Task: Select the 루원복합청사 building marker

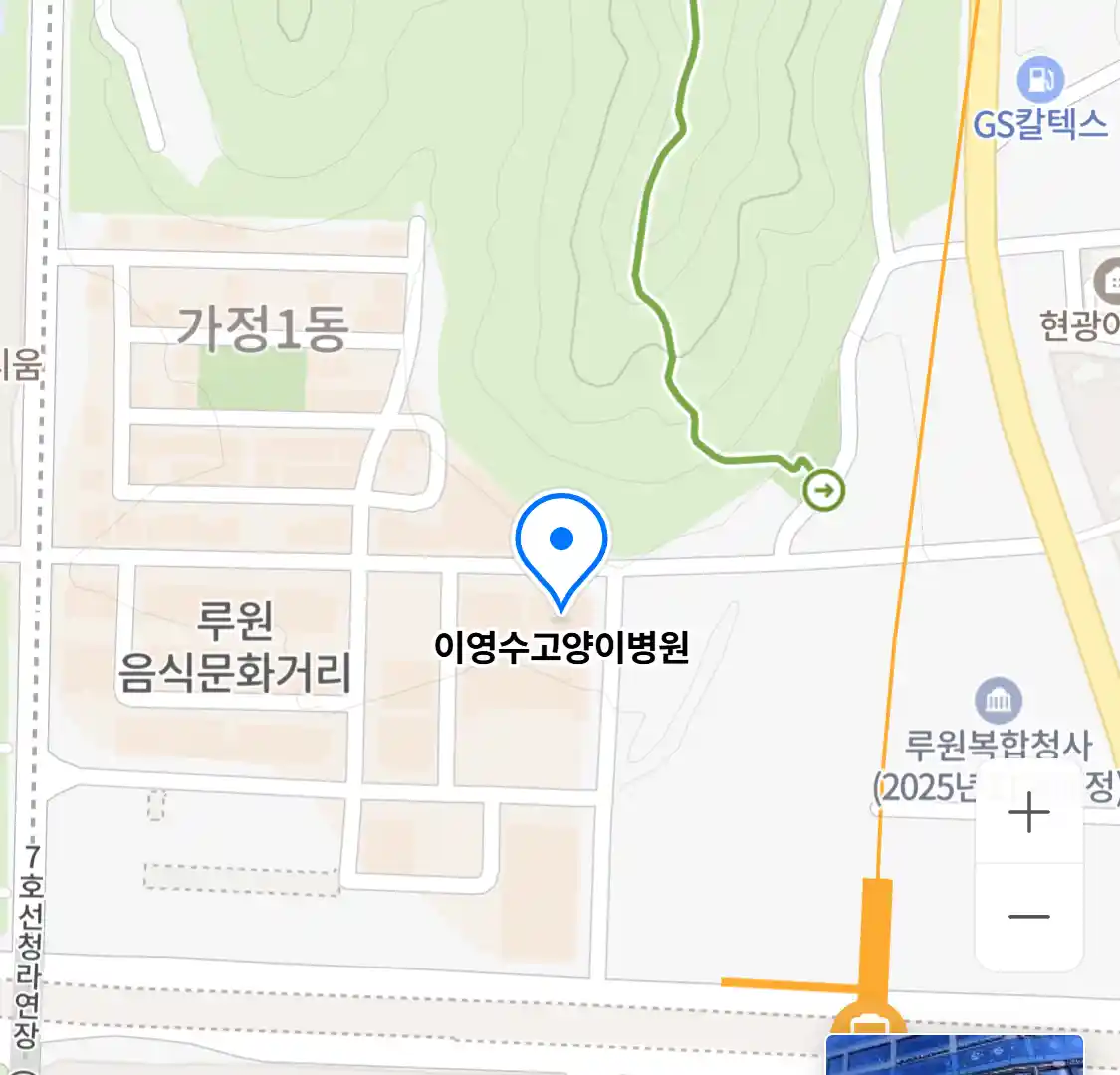Action: [998, 702]
